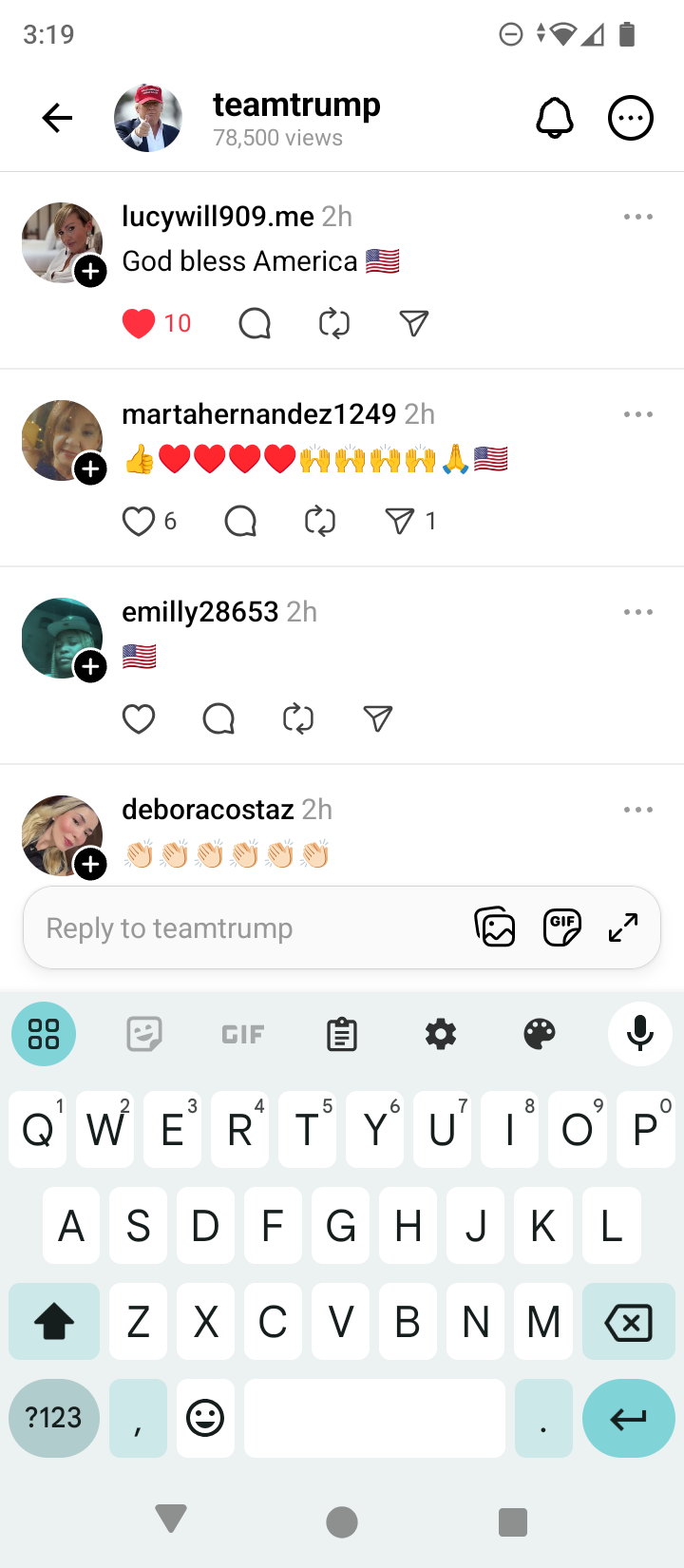Like martahernandez1249's reply
Image resolution: width=684 pixels, height=1568 pixels.
[x=139, y=521]
